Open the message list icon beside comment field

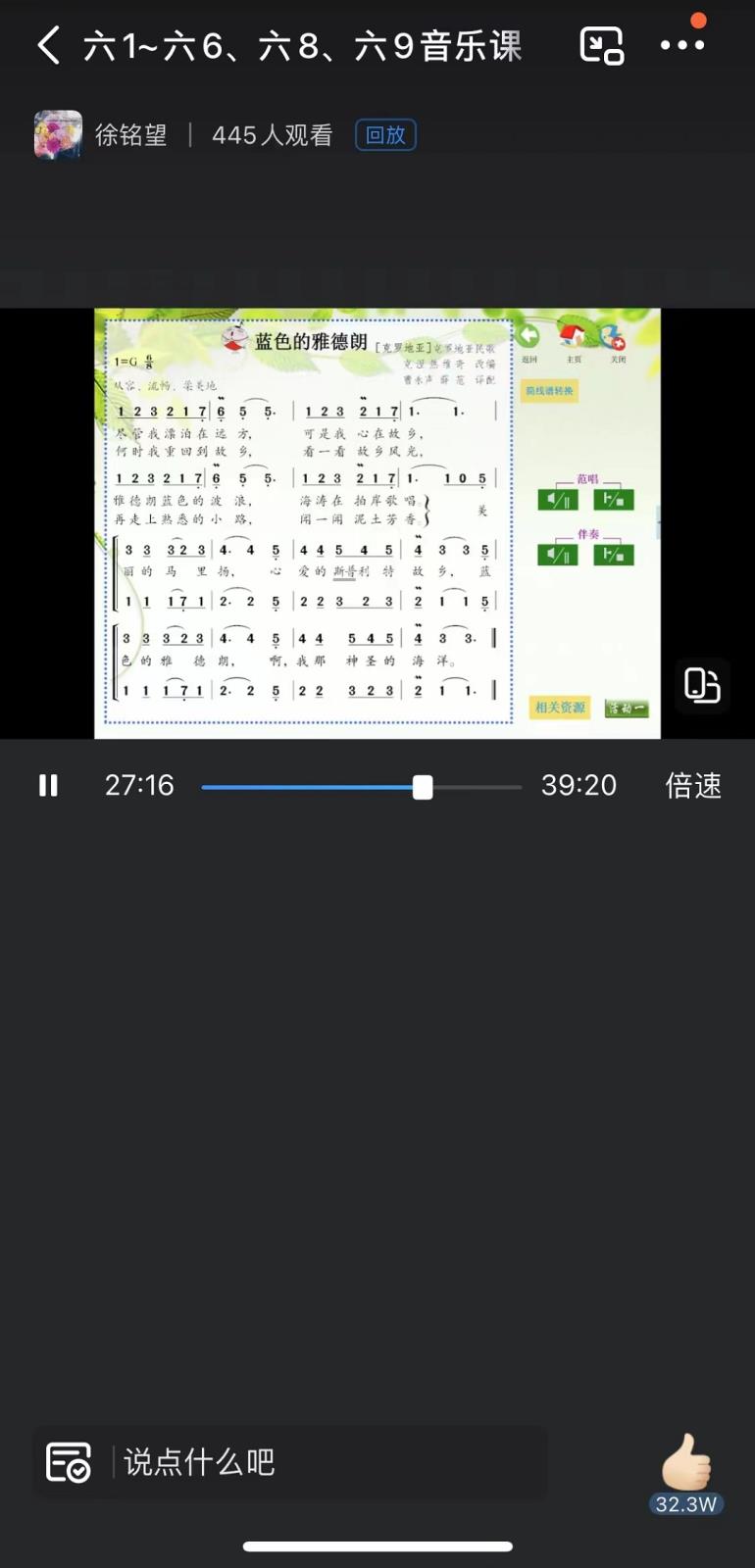pos(68,1462)
